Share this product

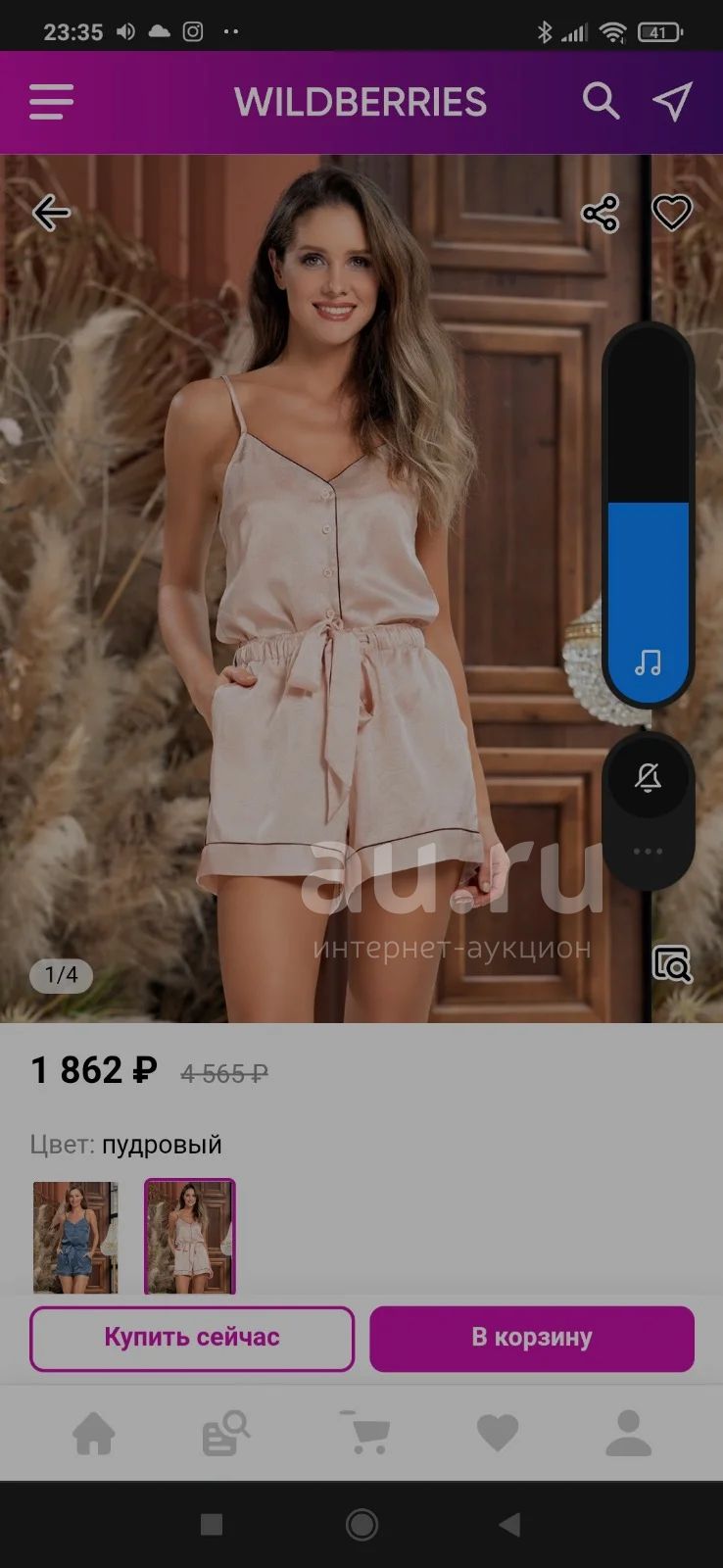[x=601, y=213]
